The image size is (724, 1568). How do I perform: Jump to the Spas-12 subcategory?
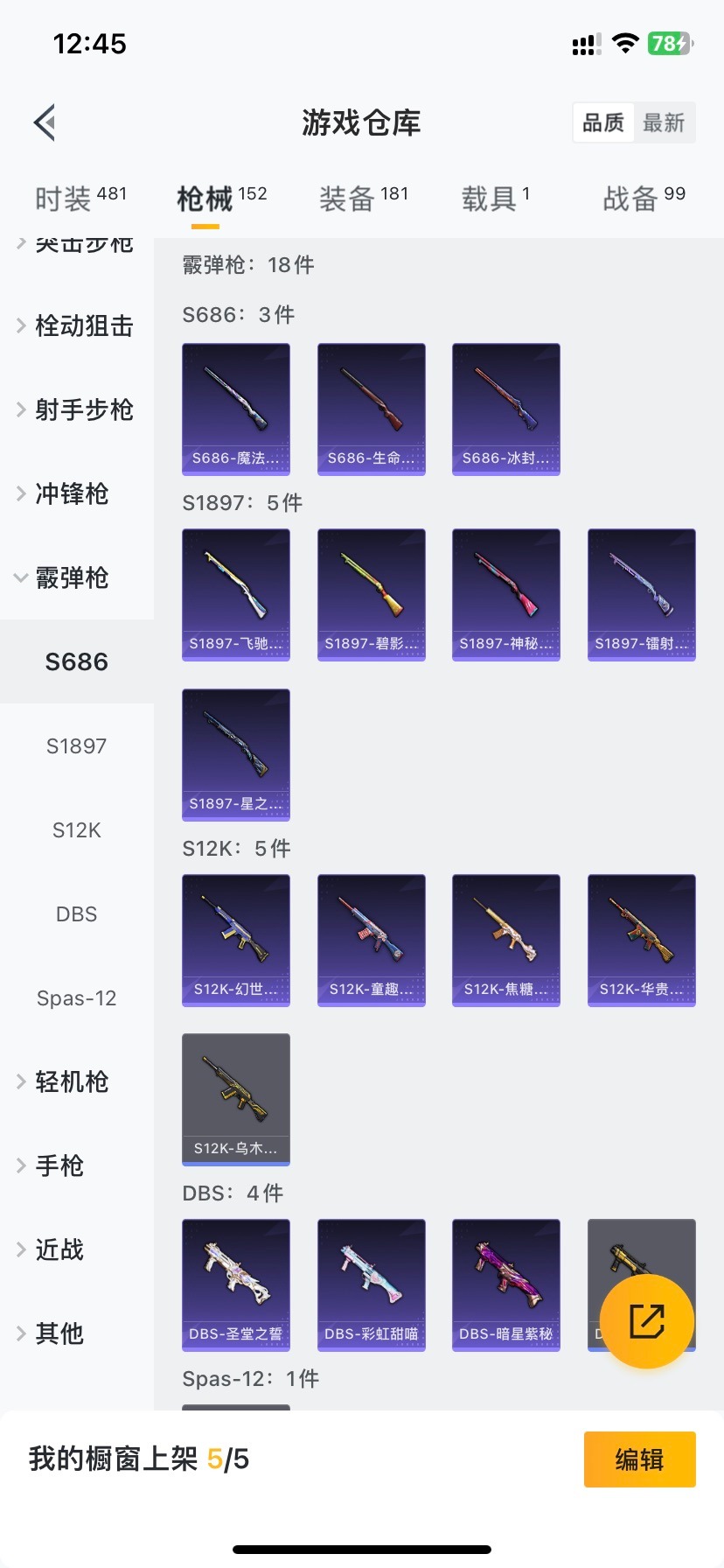coord(77,998)
